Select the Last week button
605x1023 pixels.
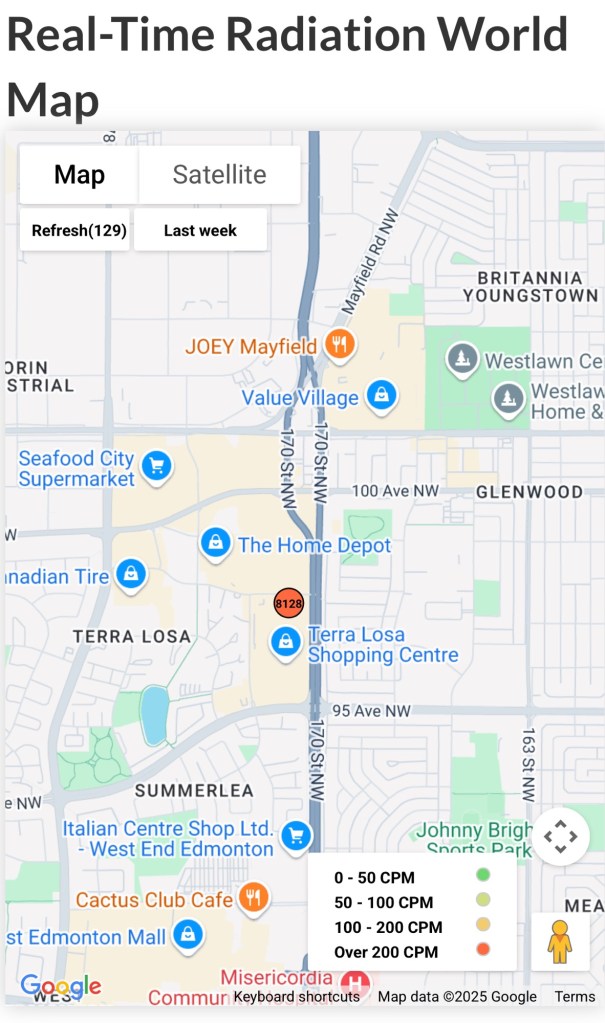[x=200, y=230]
